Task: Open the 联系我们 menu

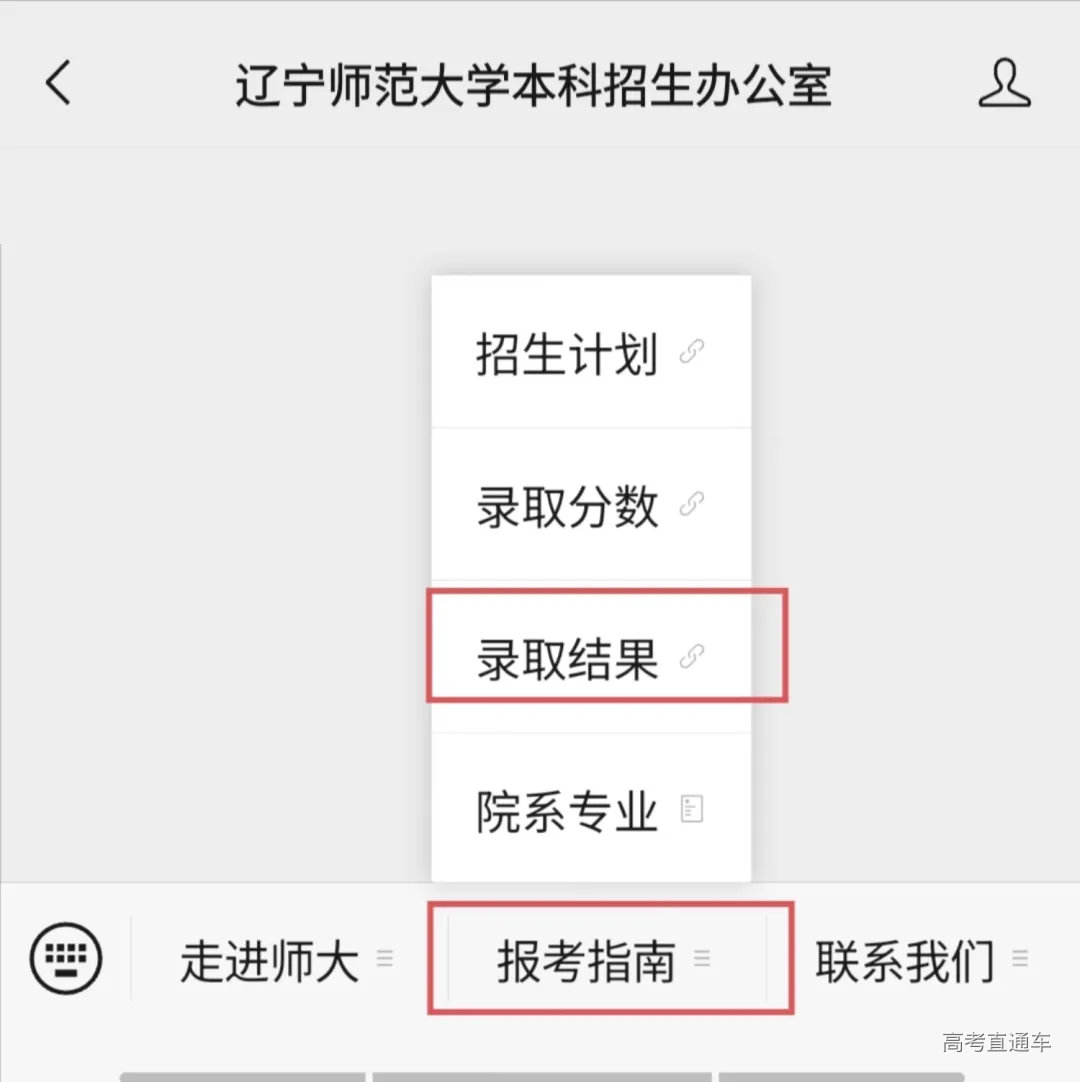Action: (903, 960)
